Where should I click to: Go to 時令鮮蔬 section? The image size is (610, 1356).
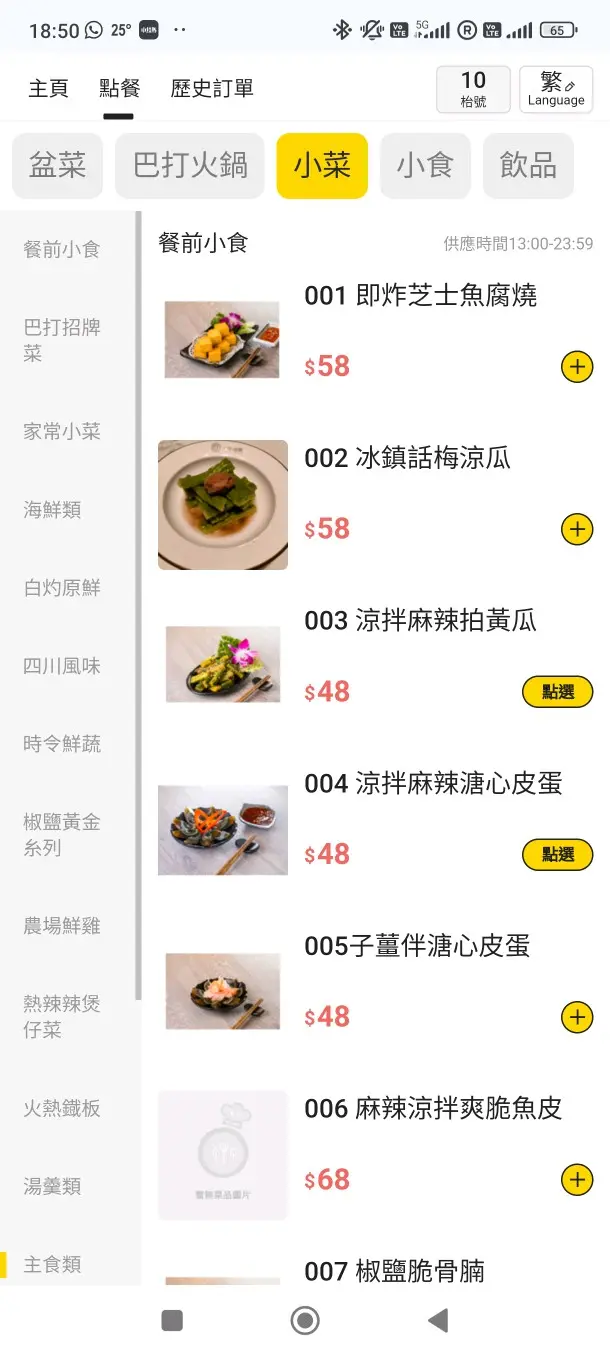coord(62,744)
